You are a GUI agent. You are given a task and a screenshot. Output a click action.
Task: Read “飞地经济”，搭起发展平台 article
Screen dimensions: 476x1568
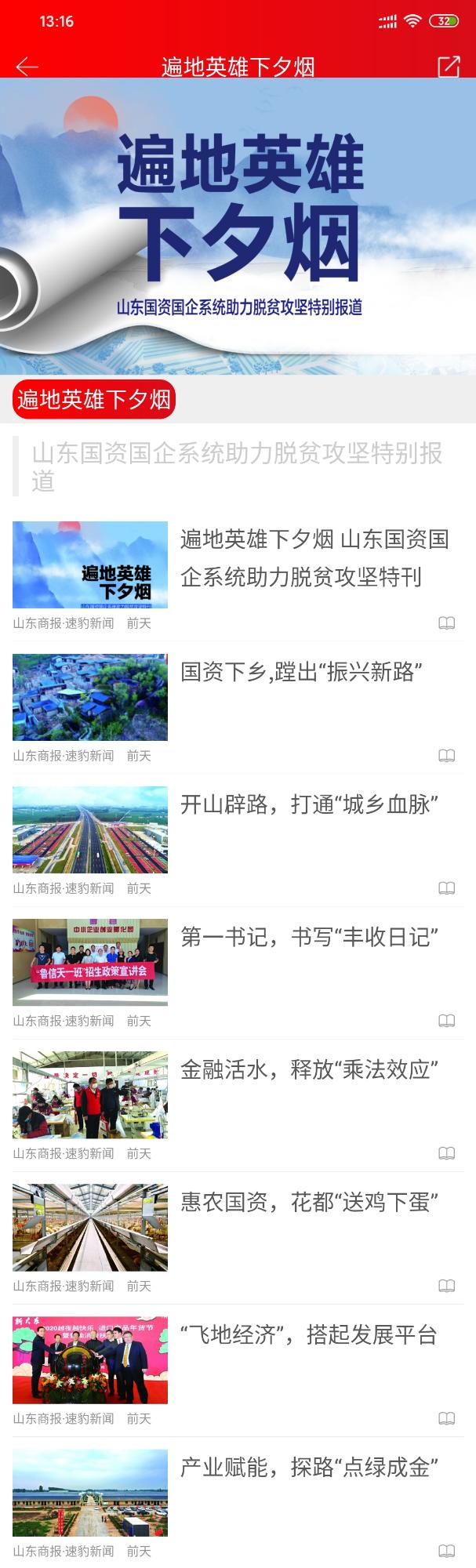coord(309,1334)
